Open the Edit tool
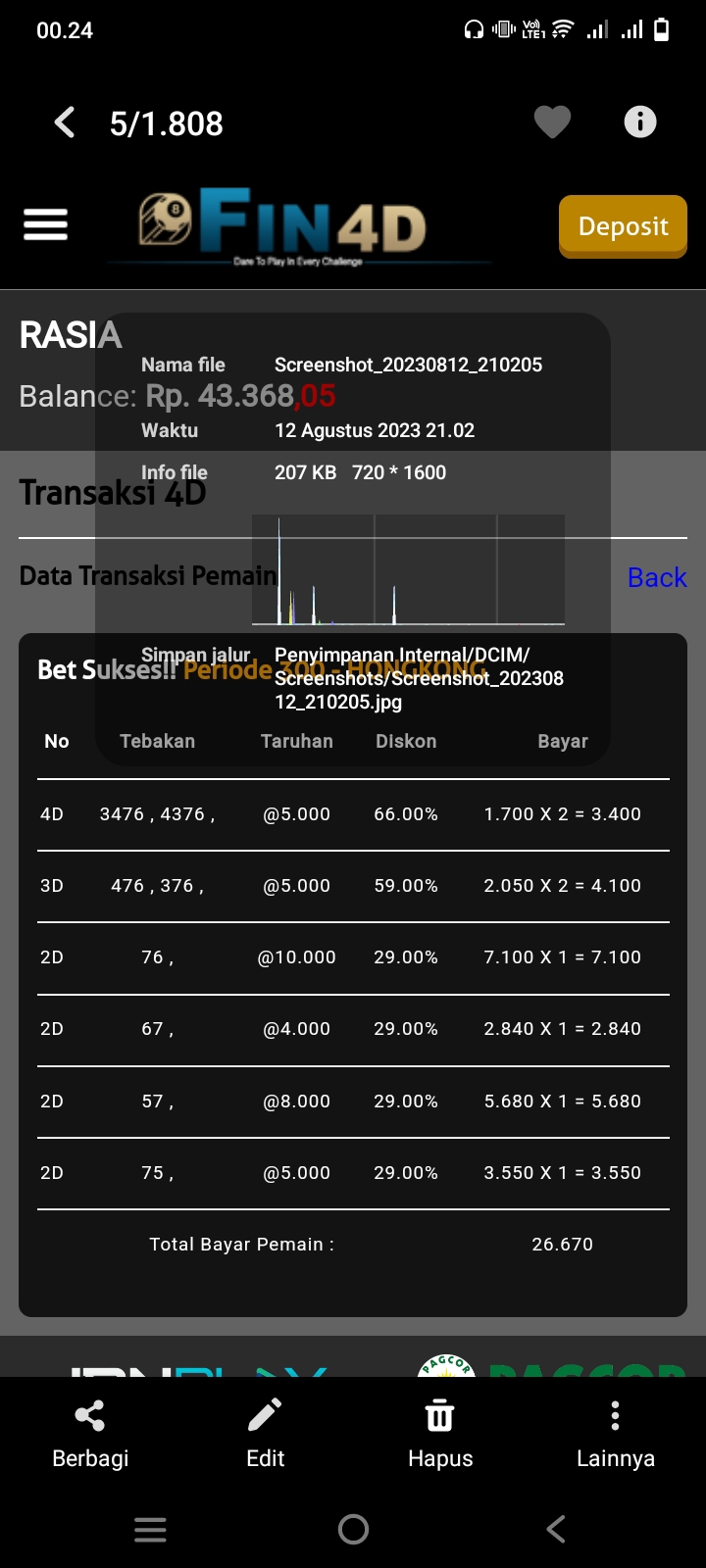Viewport: 706px width, 1568px height. point(265,1434)
